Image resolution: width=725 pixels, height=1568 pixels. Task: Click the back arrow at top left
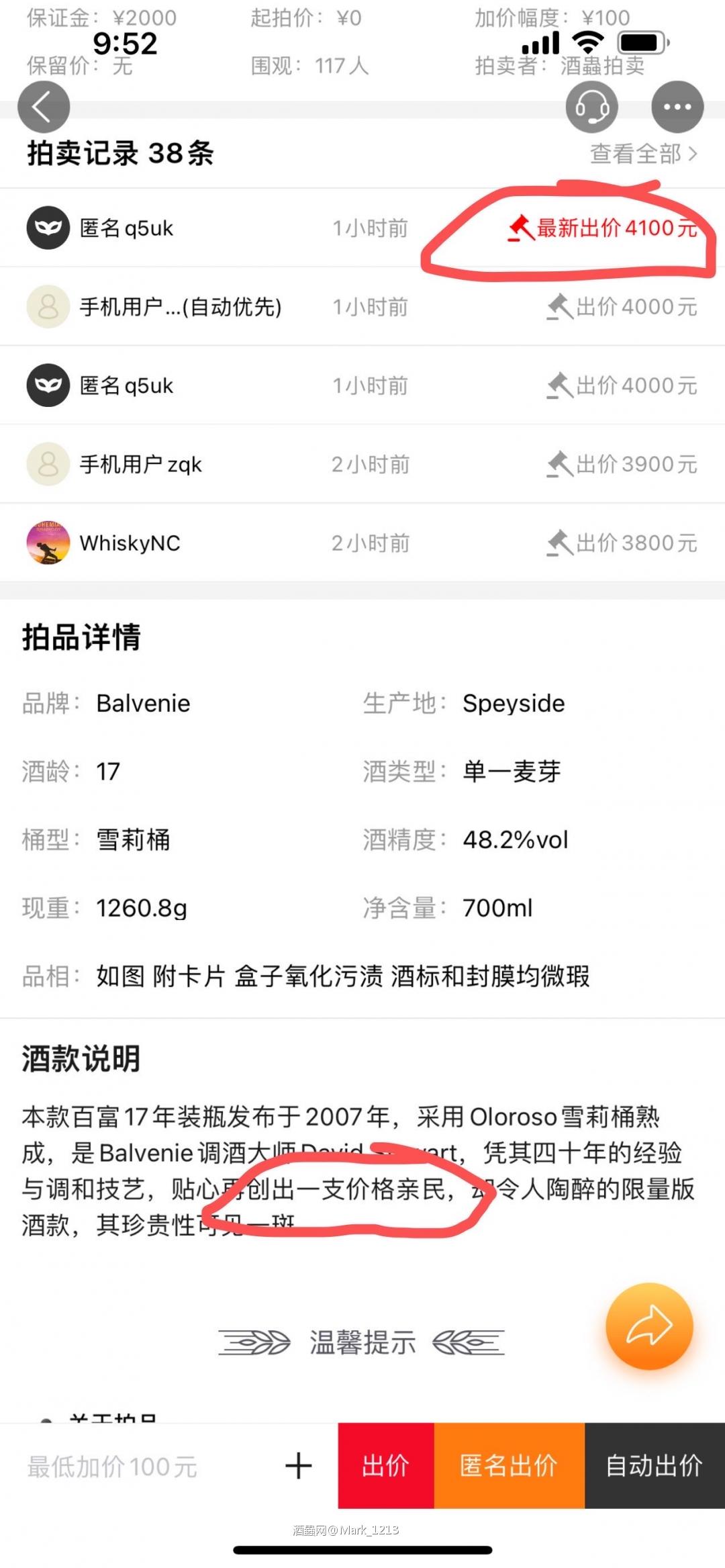pos(43,107)
